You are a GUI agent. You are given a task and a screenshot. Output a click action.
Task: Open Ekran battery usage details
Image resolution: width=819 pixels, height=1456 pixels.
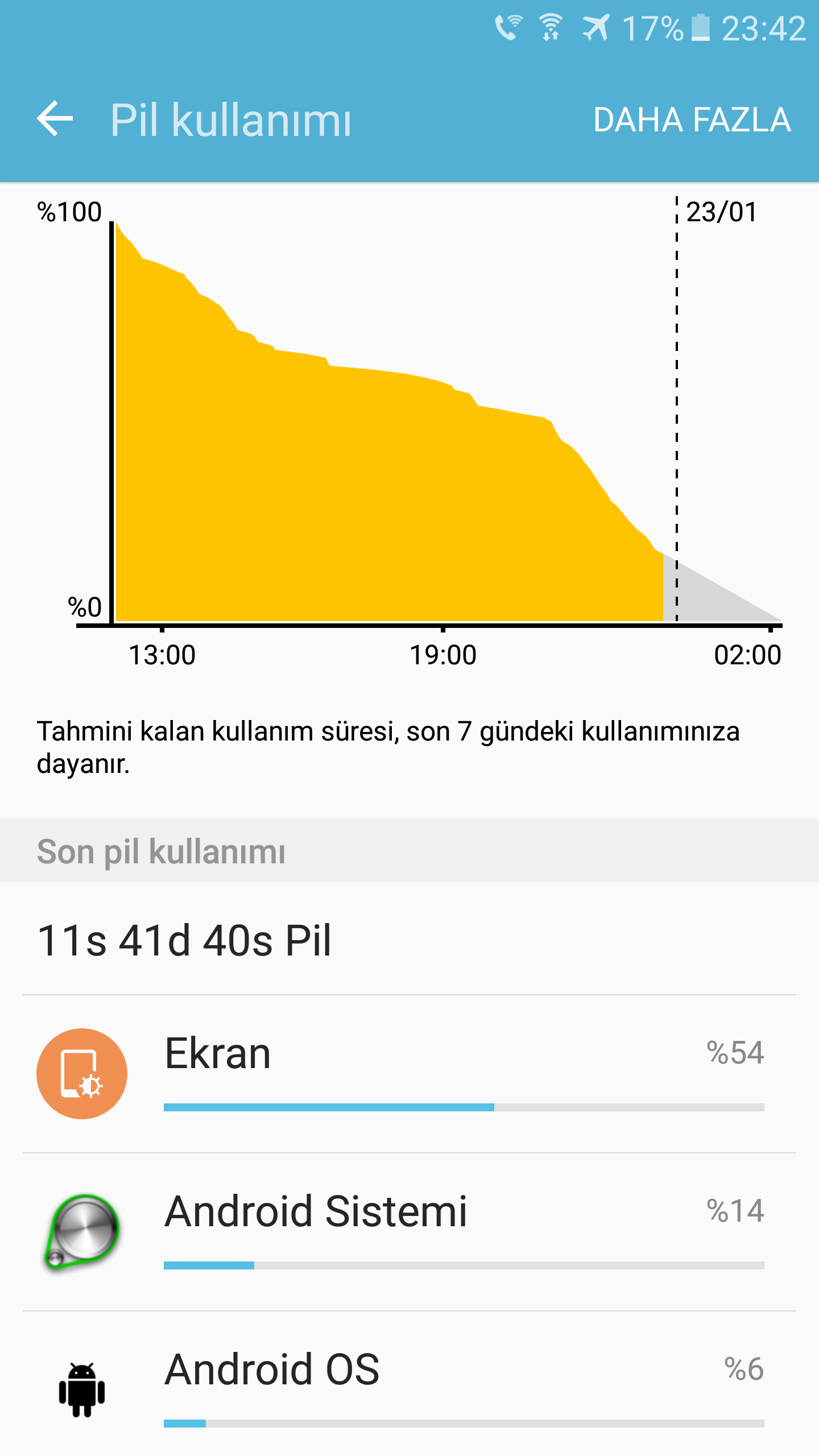[409, 1074]
